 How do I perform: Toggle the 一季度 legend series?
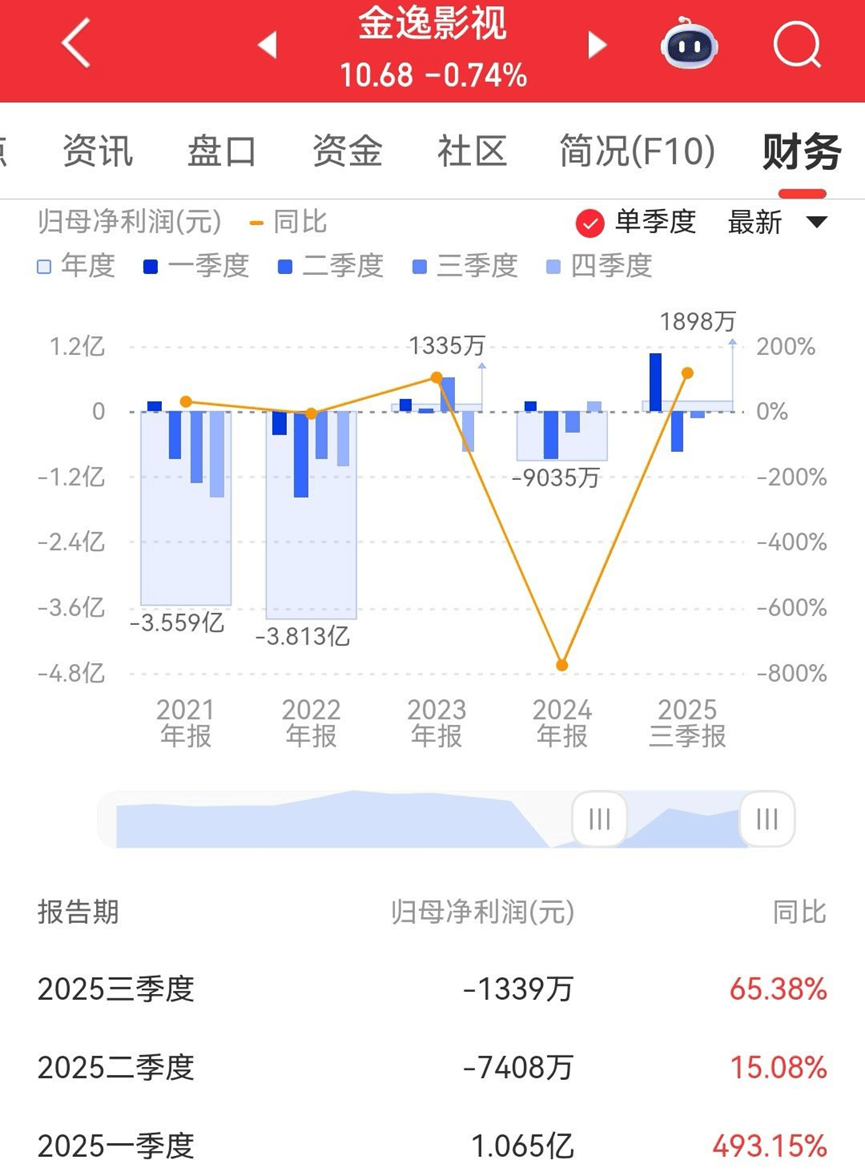tap(196, 266)
